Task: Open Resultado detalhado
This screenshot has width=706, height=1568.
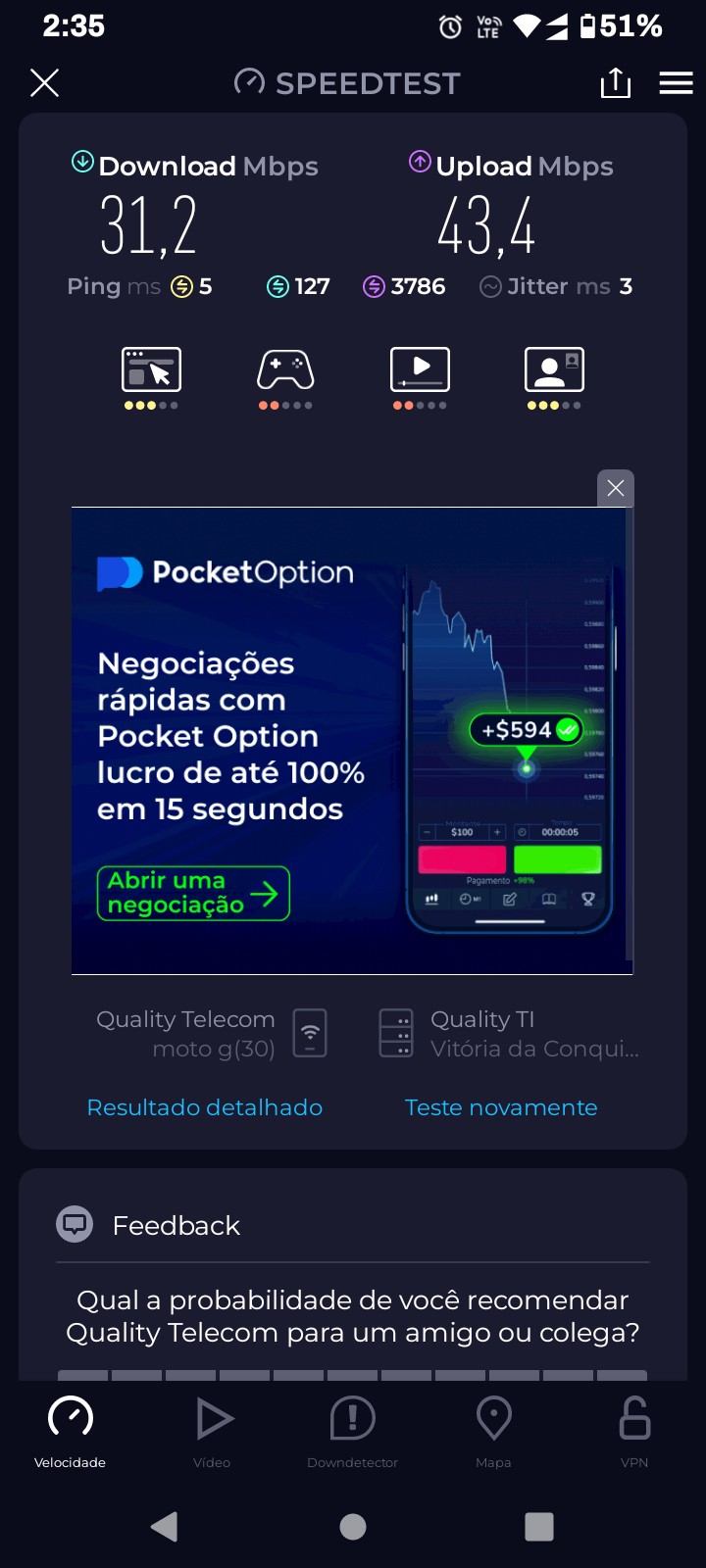Action: coord(205,1107)
